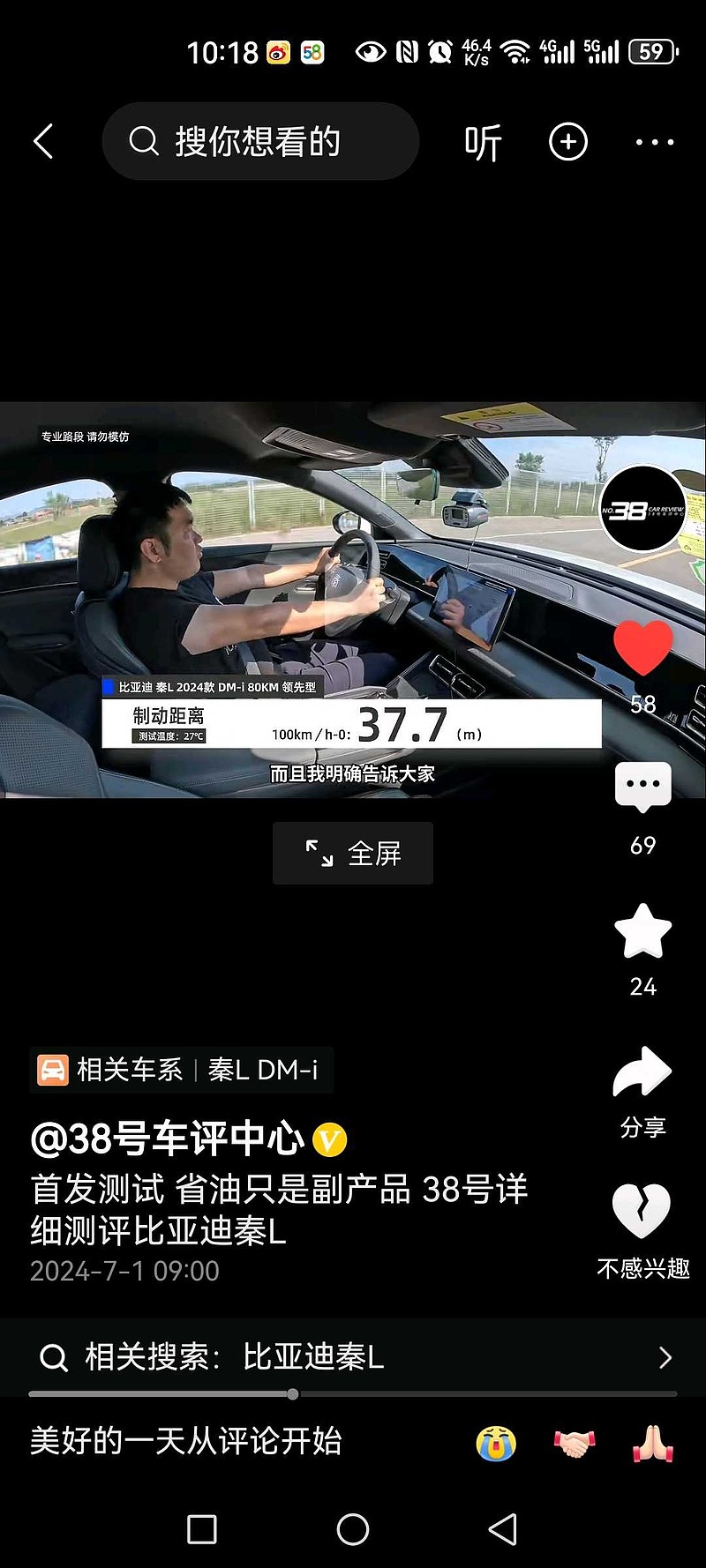Tap the 全屏 fullscreen button
706x1568 pixels.
coord(352,853)
